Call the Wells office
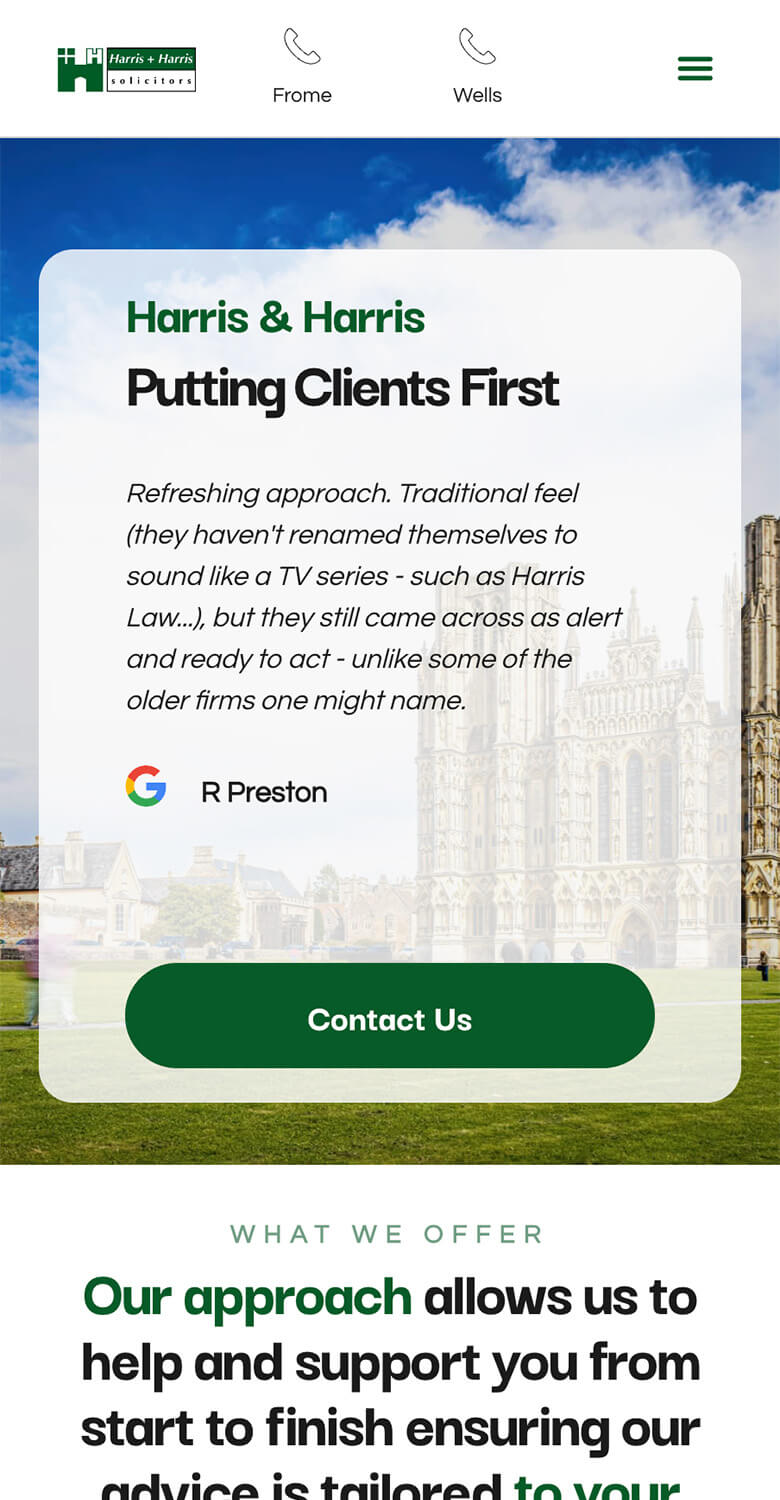The height and width of the screenshot is (1500, 780). tap(477, 67)
